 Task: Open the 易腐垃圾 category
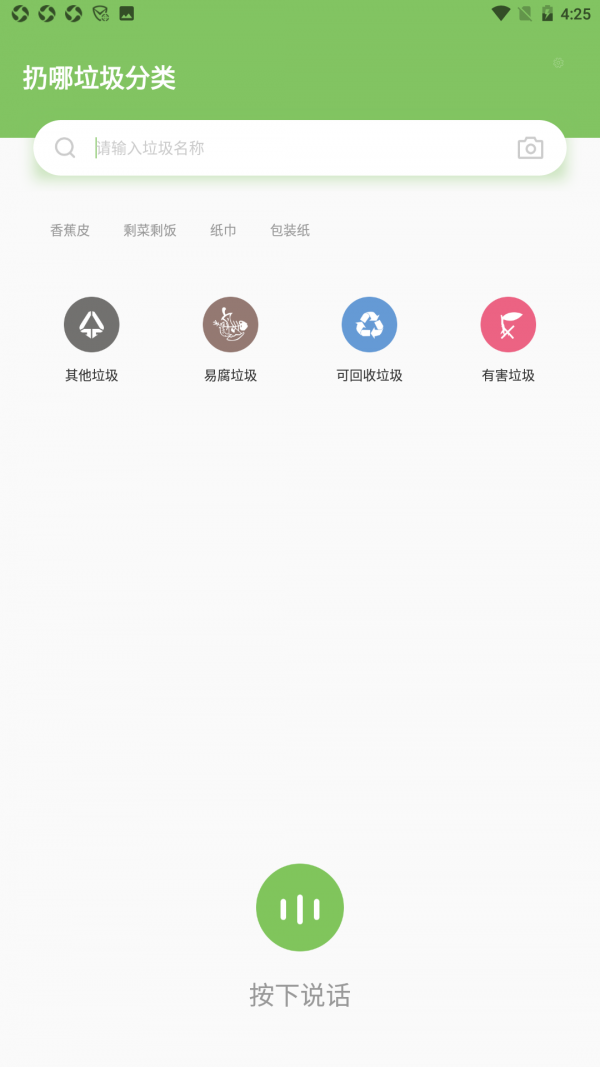pyautogui.click(x=231, y=340)
